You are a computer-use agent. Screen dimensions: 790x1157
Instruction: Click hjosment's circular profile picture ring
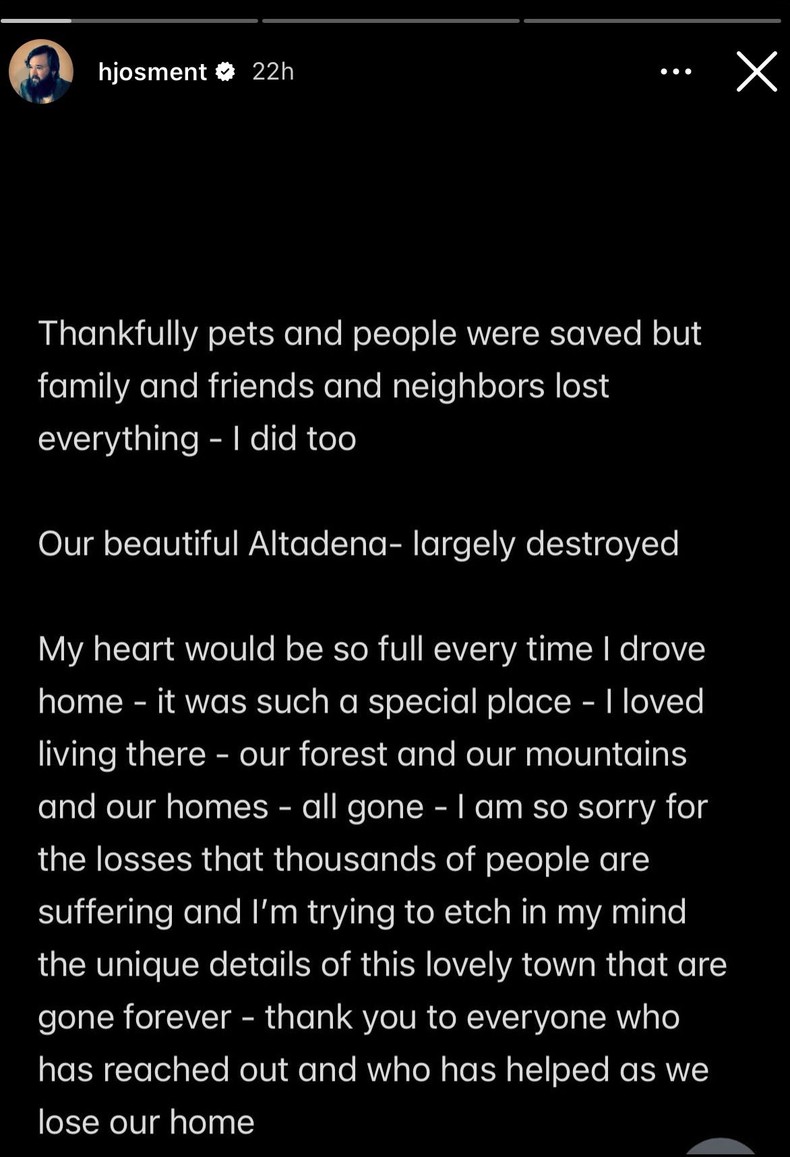pos(40,71)
